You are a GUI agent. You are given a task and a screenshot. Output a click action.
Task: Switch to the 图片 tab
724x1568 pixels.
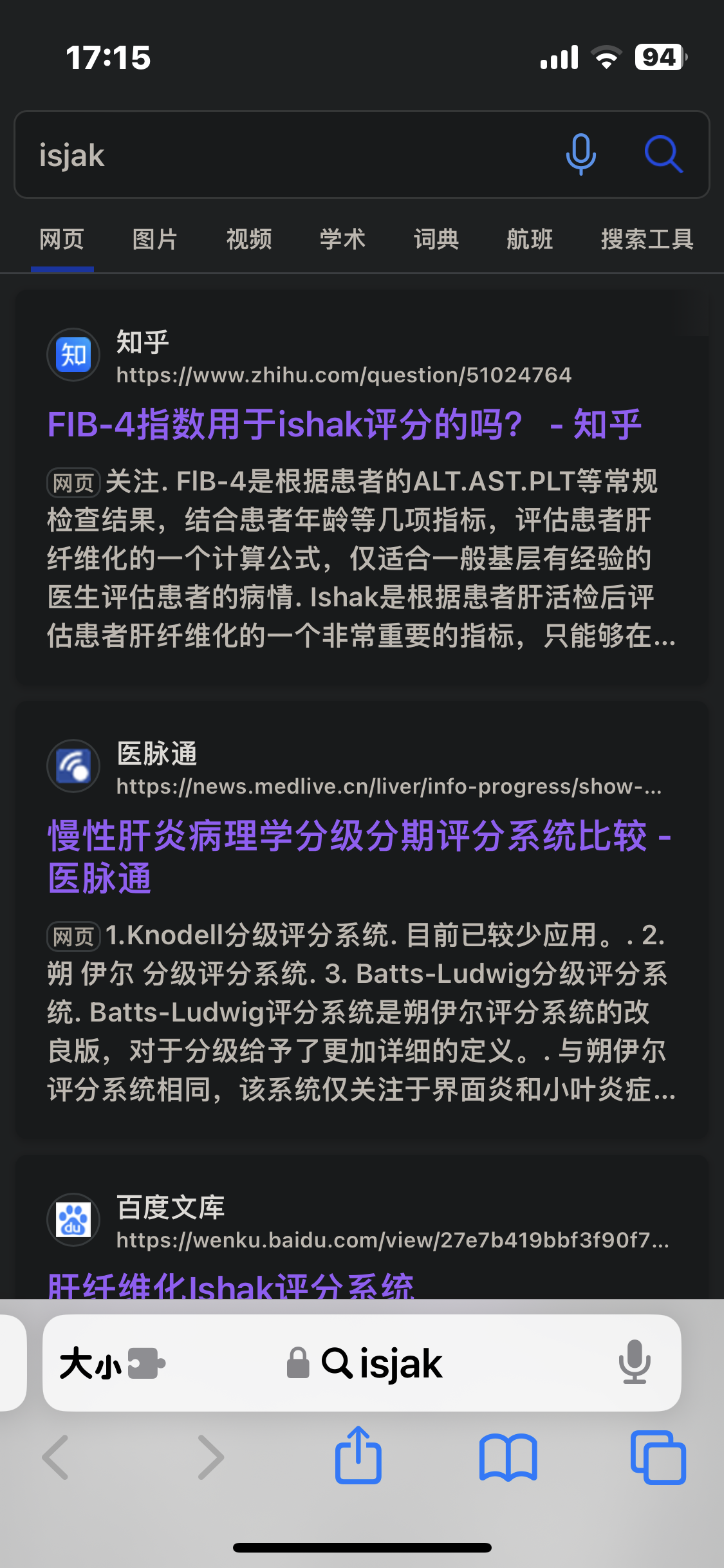point(155,239)
